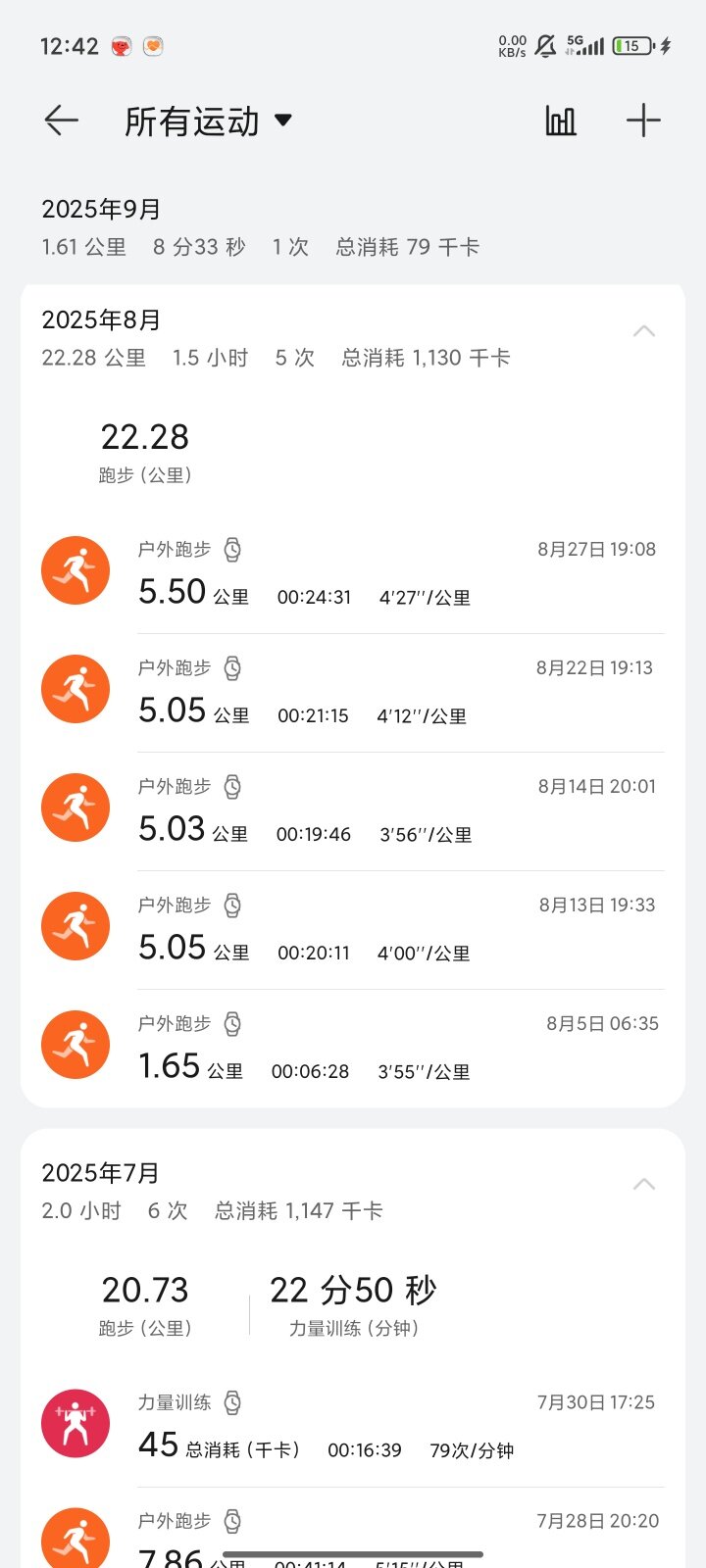The width and height of the screenshot is (706, 1568).
Task: Open the 8月5日 06:35 short run
Action: tap(392, 1048)
